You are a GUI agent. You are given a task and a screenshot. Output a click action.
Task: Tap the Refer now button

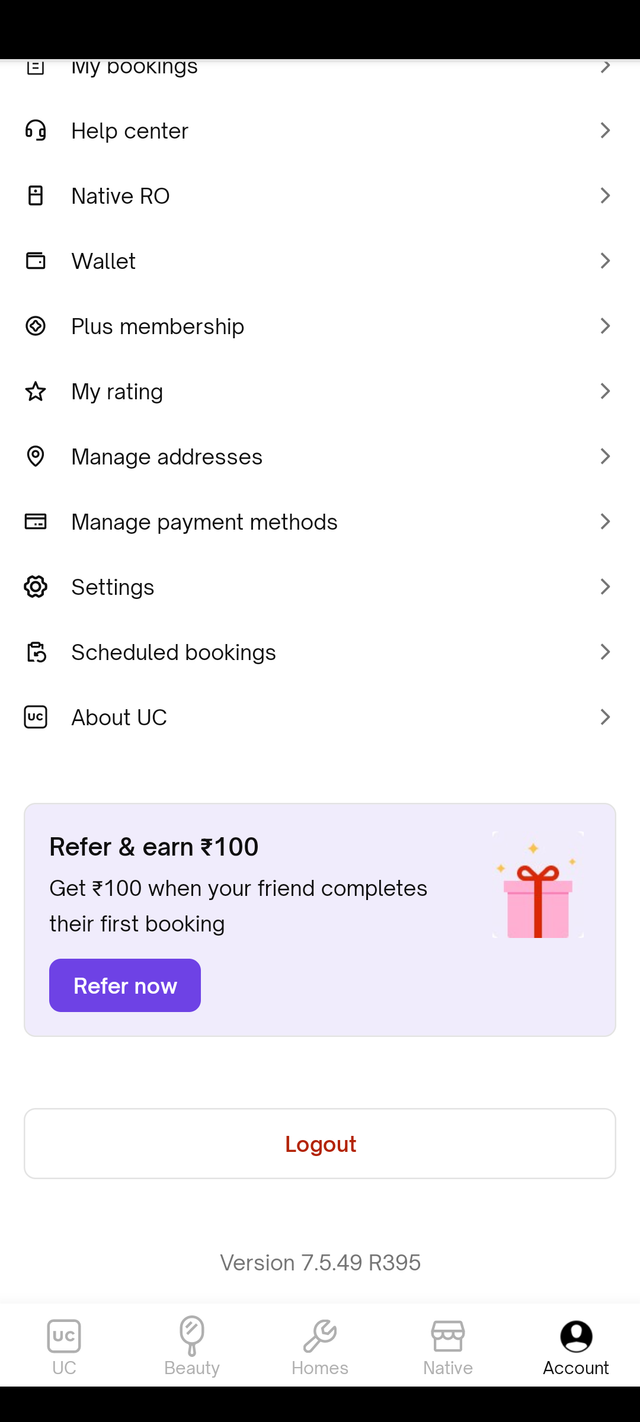[x=125, y=985]
